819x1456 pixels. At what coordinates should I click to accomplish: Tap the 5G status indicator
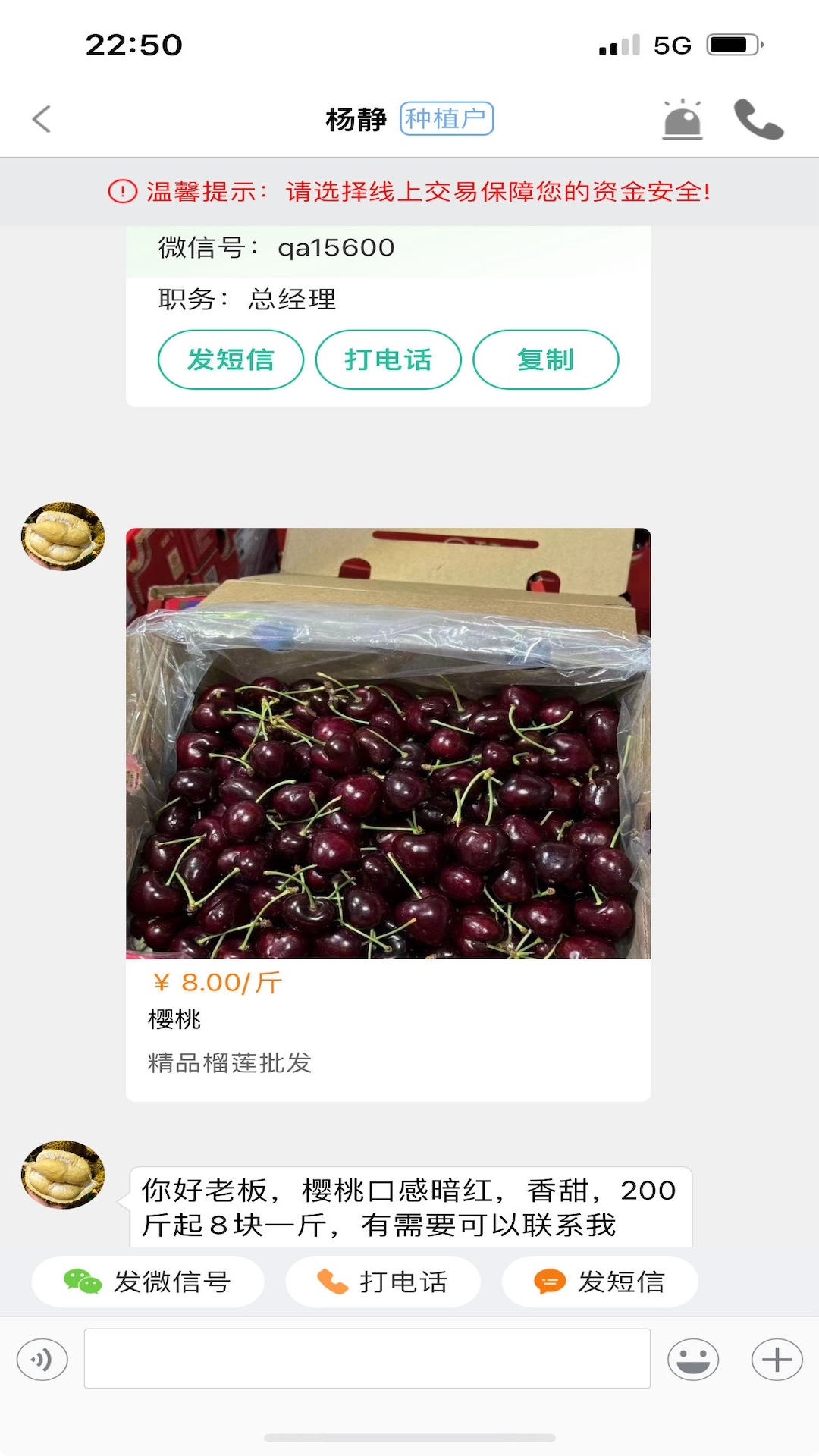pyautogui.click(x=671, y=45)
